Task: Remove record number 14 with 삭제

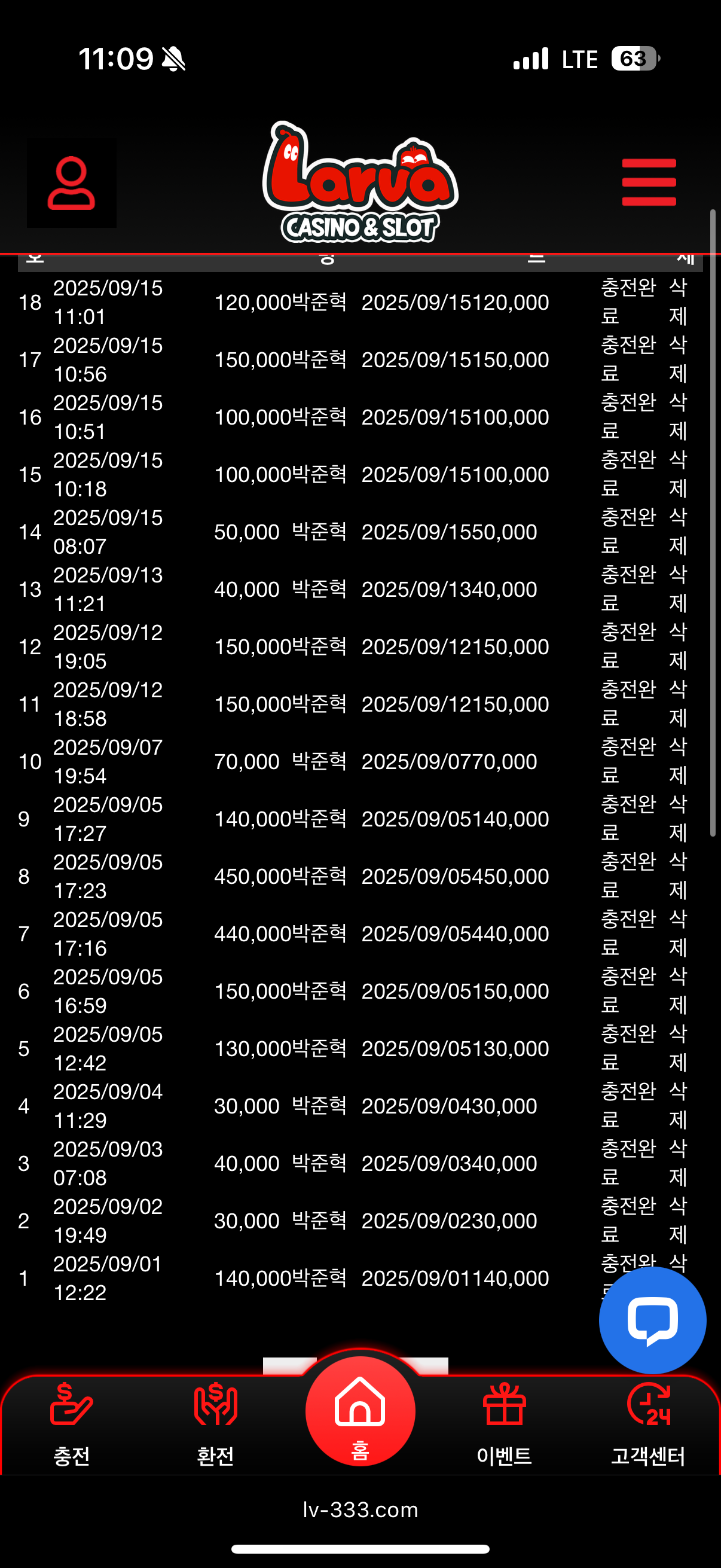Action: pyautogui.click(x=678, y=532)
